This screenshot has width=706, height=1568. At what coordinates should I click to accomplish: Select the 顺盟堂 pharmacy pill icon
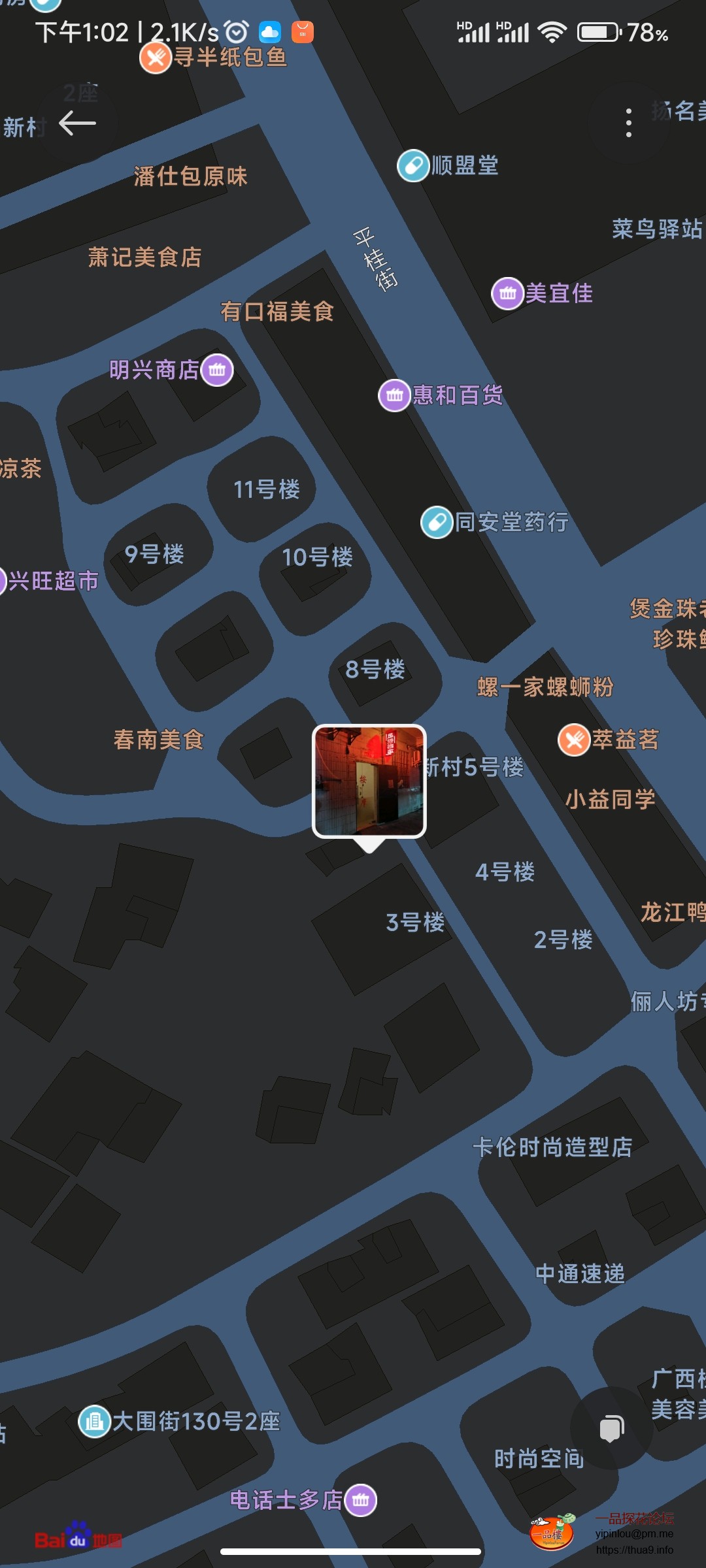[413, 166]
